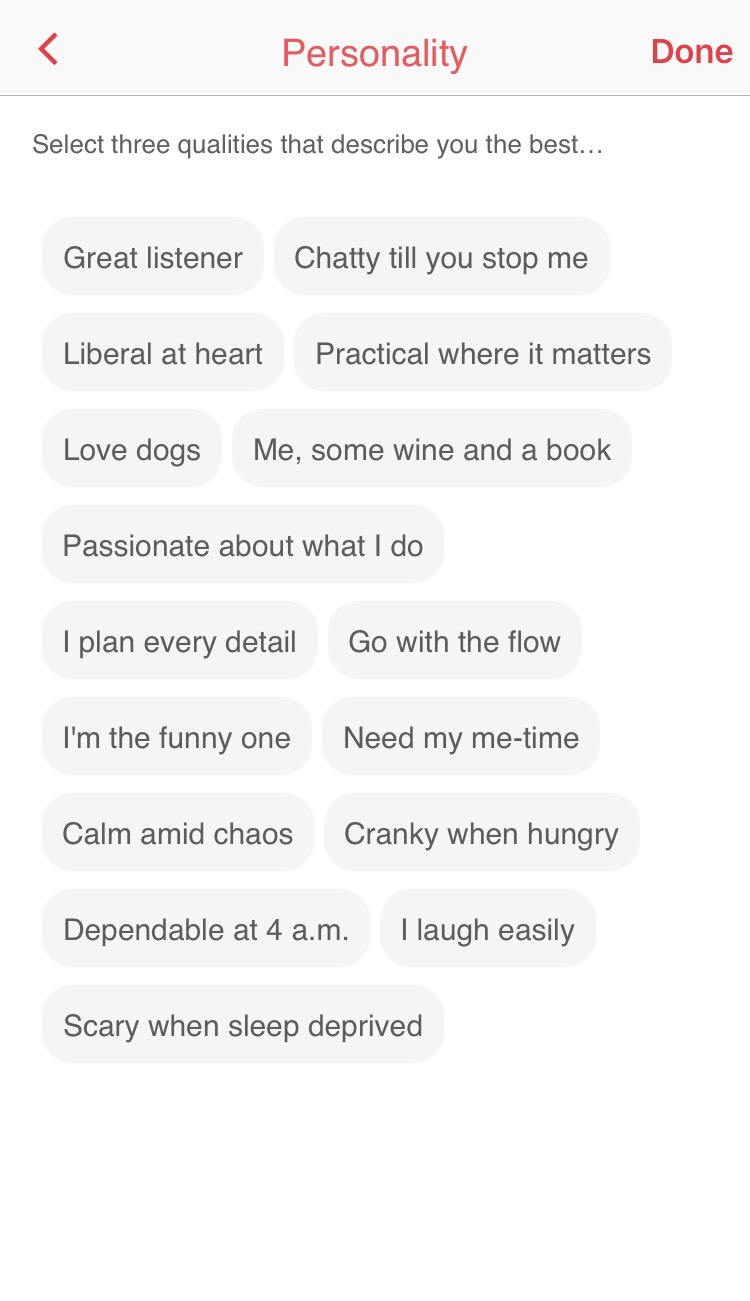Choose Go with the flow

(454, 641)
